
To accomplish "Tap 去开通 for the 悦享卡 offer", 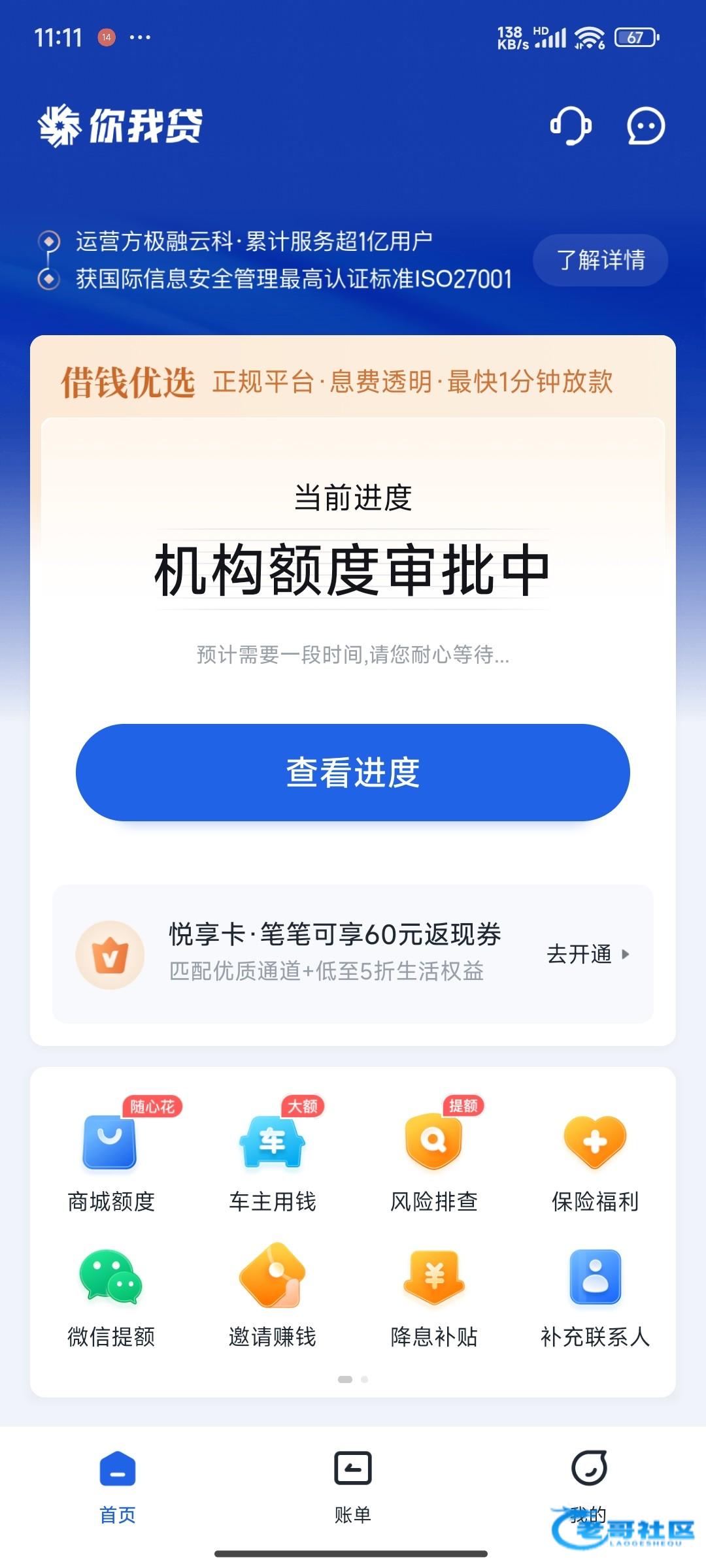I will pos(587,954).
